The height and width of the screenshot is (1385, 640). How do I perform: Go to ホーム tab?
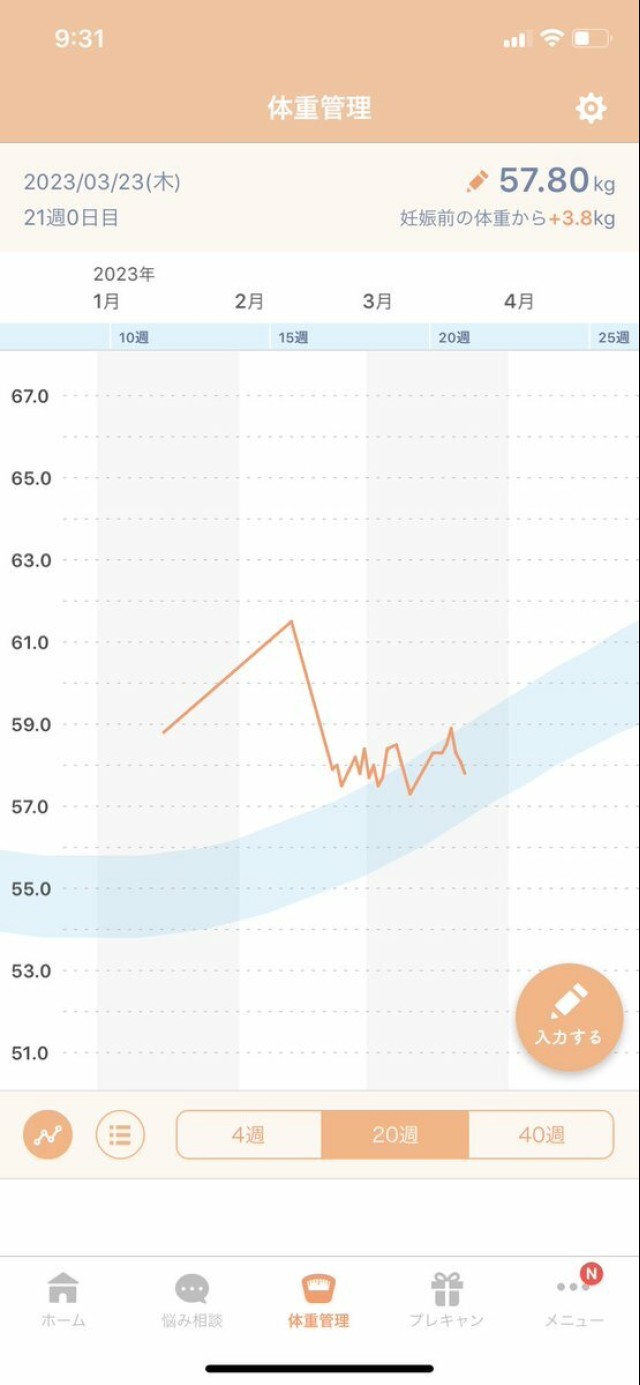63,1300
